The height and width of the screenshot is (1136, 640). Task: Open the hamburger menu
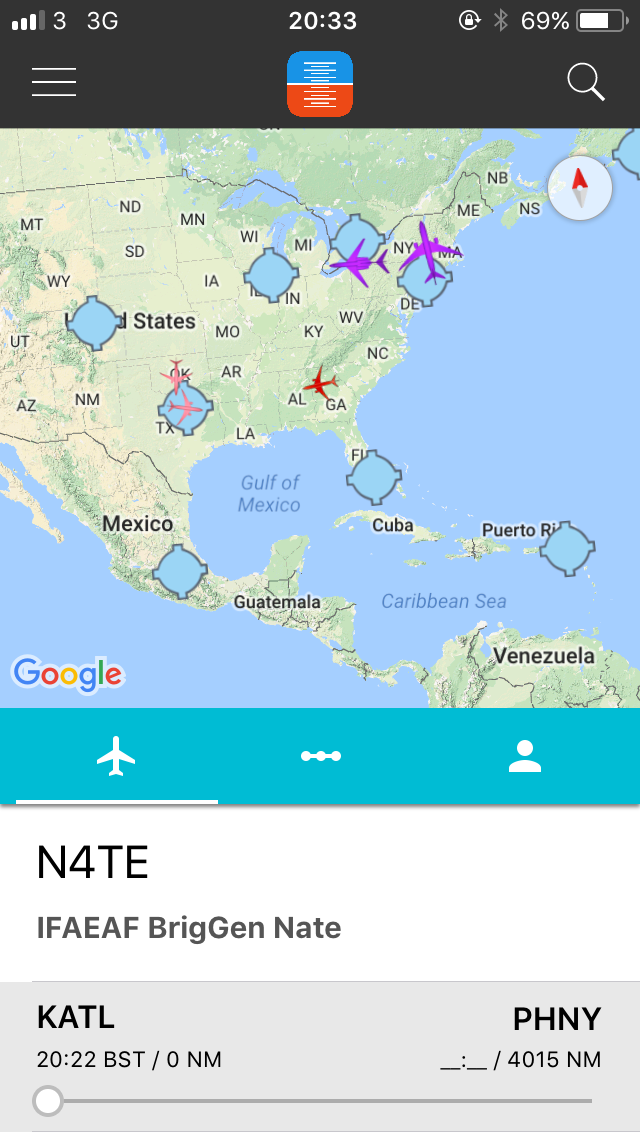[x=54, y=82]
